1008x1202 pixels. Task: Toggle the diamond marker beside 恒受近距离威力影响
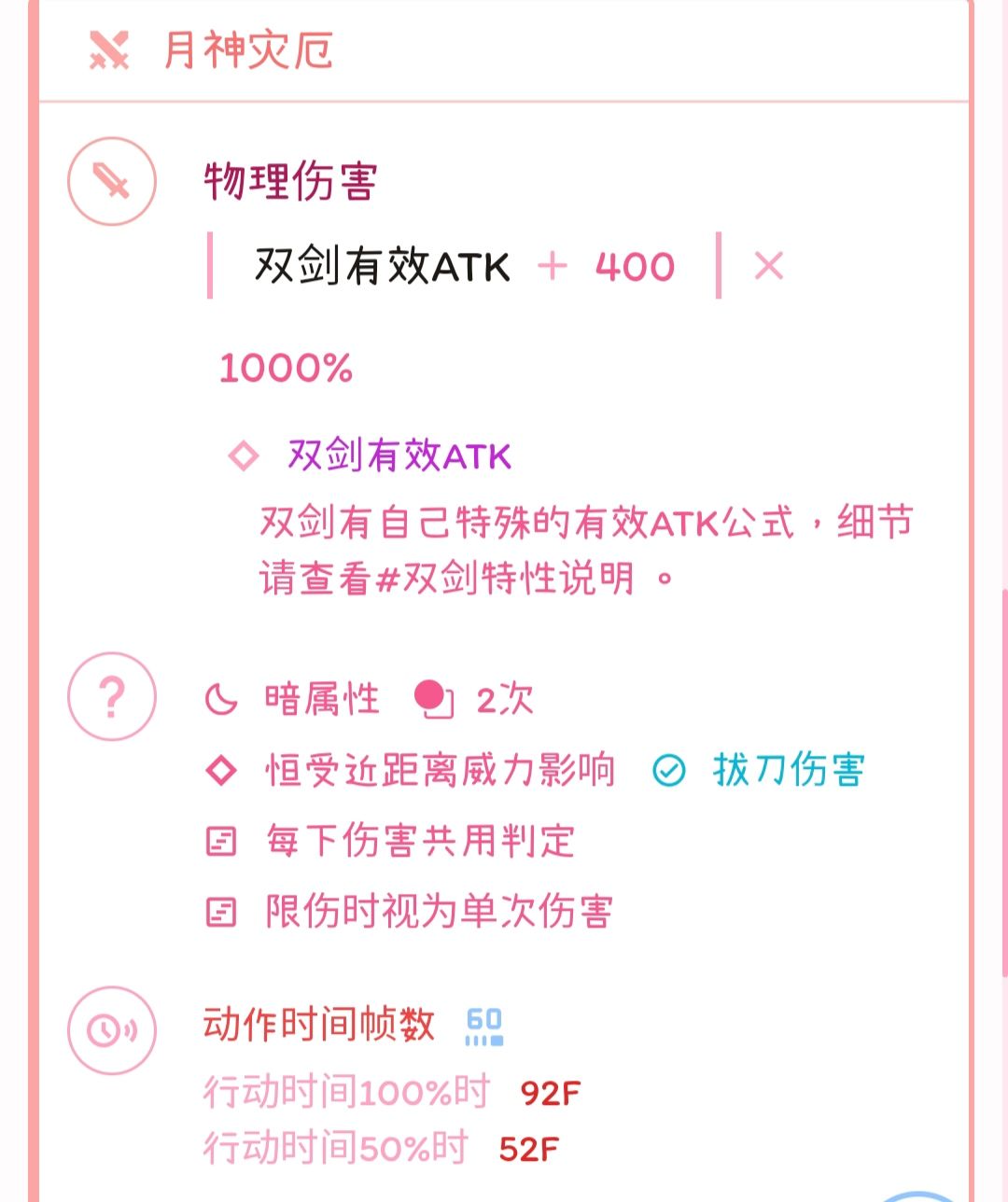221,769
